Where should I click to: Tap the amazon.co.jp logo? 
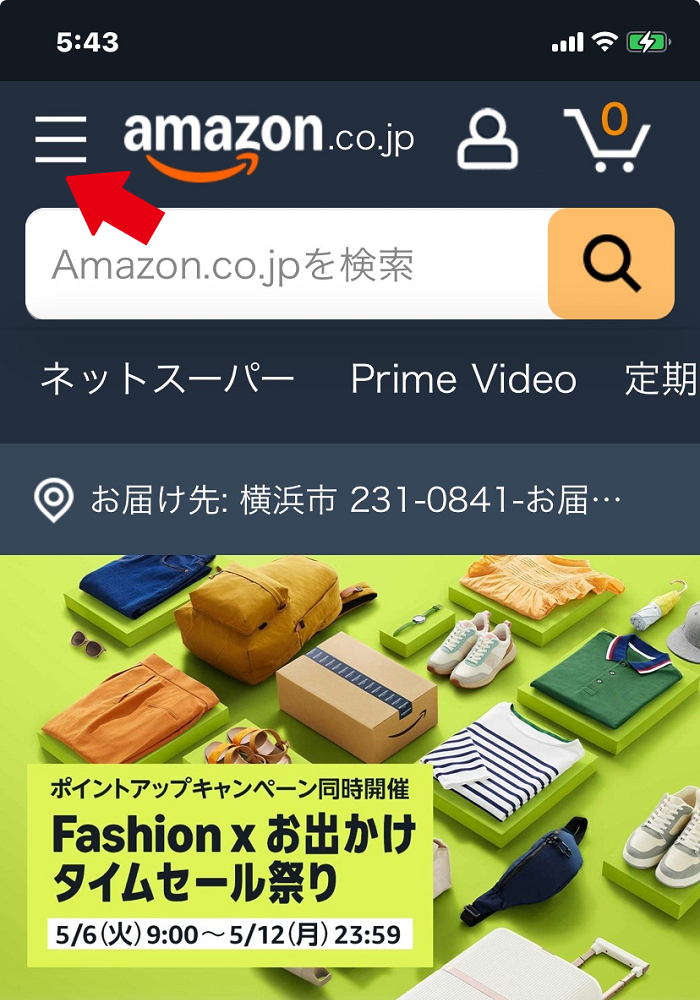(x=268, y=140)
